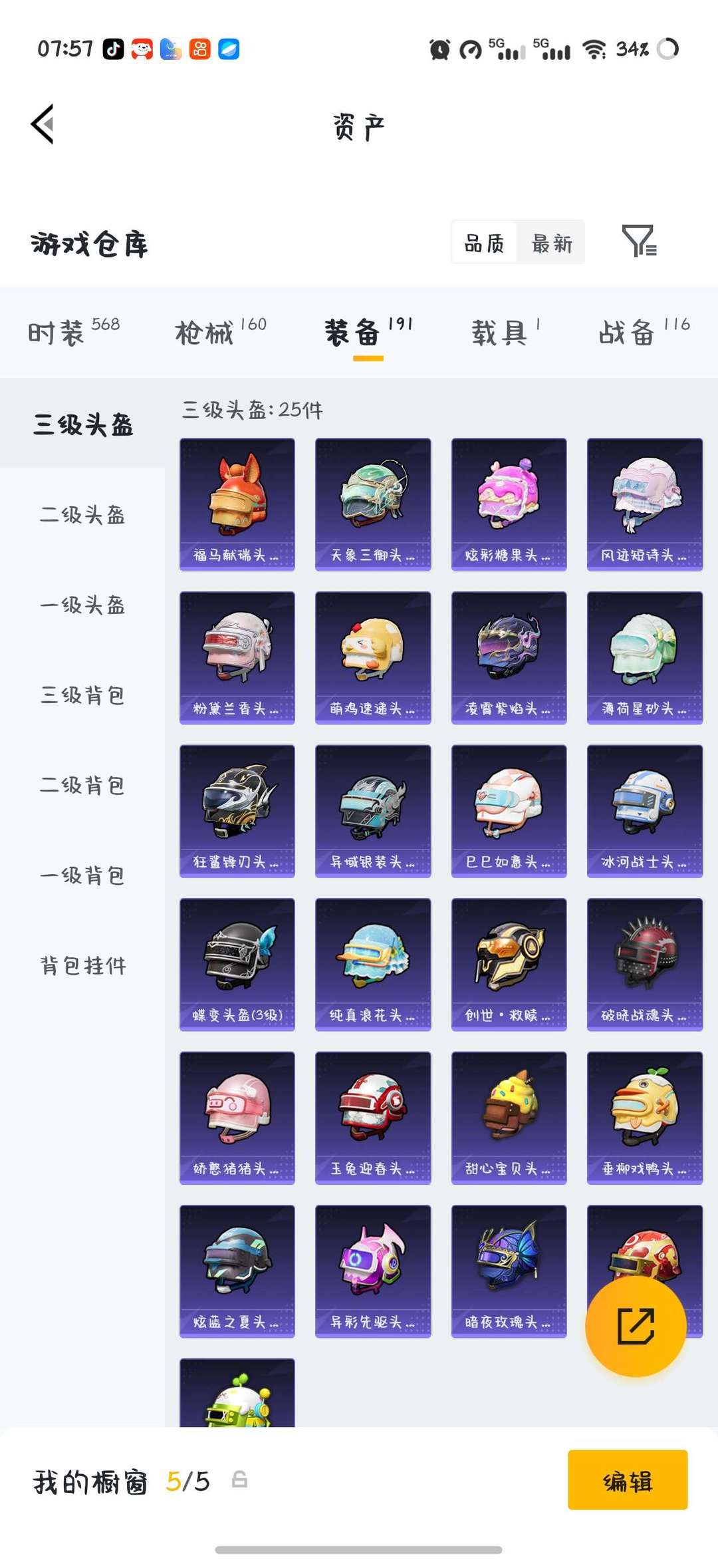718x1568 pixels.
Task: Open the filter icon beside 最新
Action: [x=638, y=241]
